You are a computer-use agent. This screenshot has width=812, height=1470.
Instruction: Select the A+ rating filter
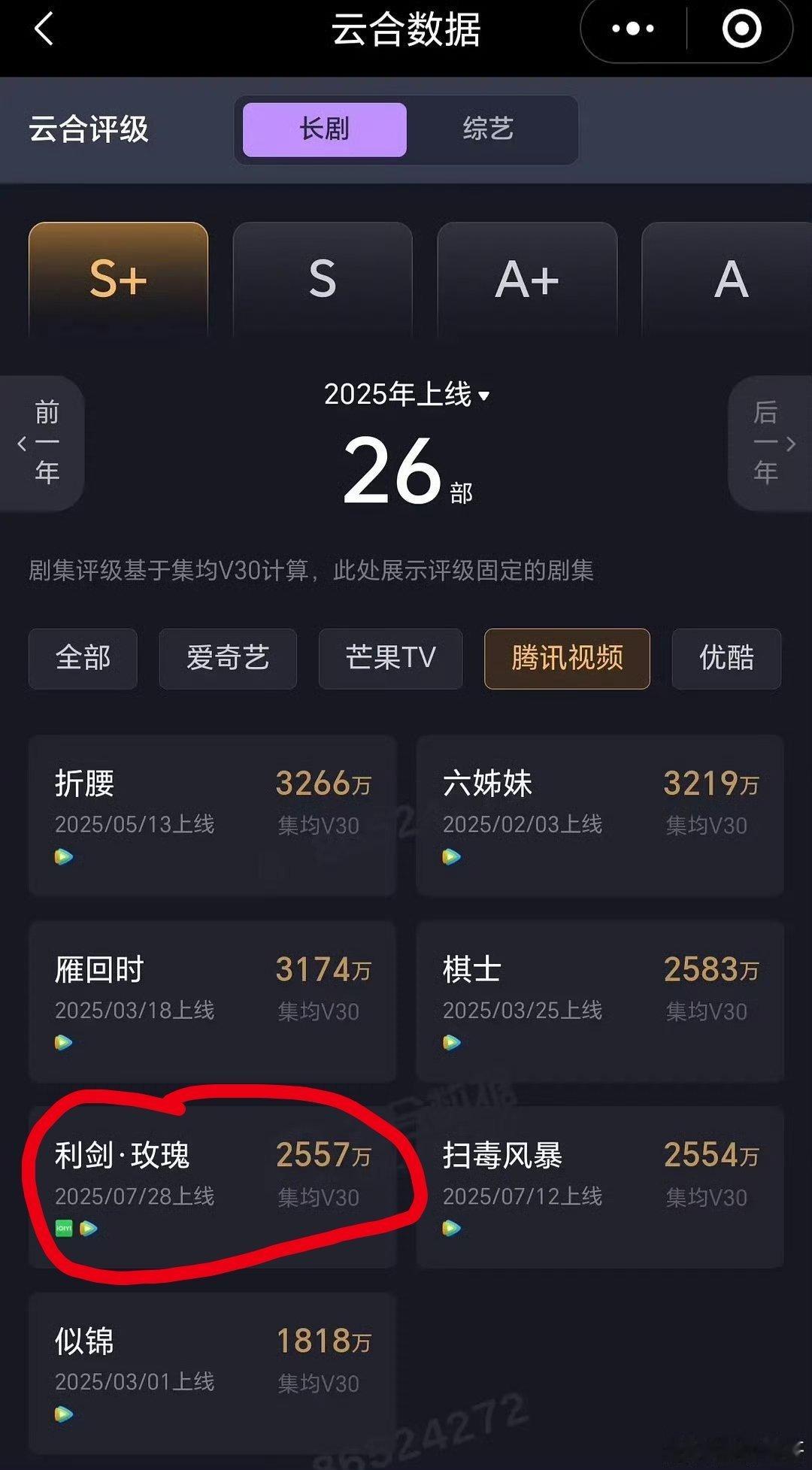tap(526, 280)
